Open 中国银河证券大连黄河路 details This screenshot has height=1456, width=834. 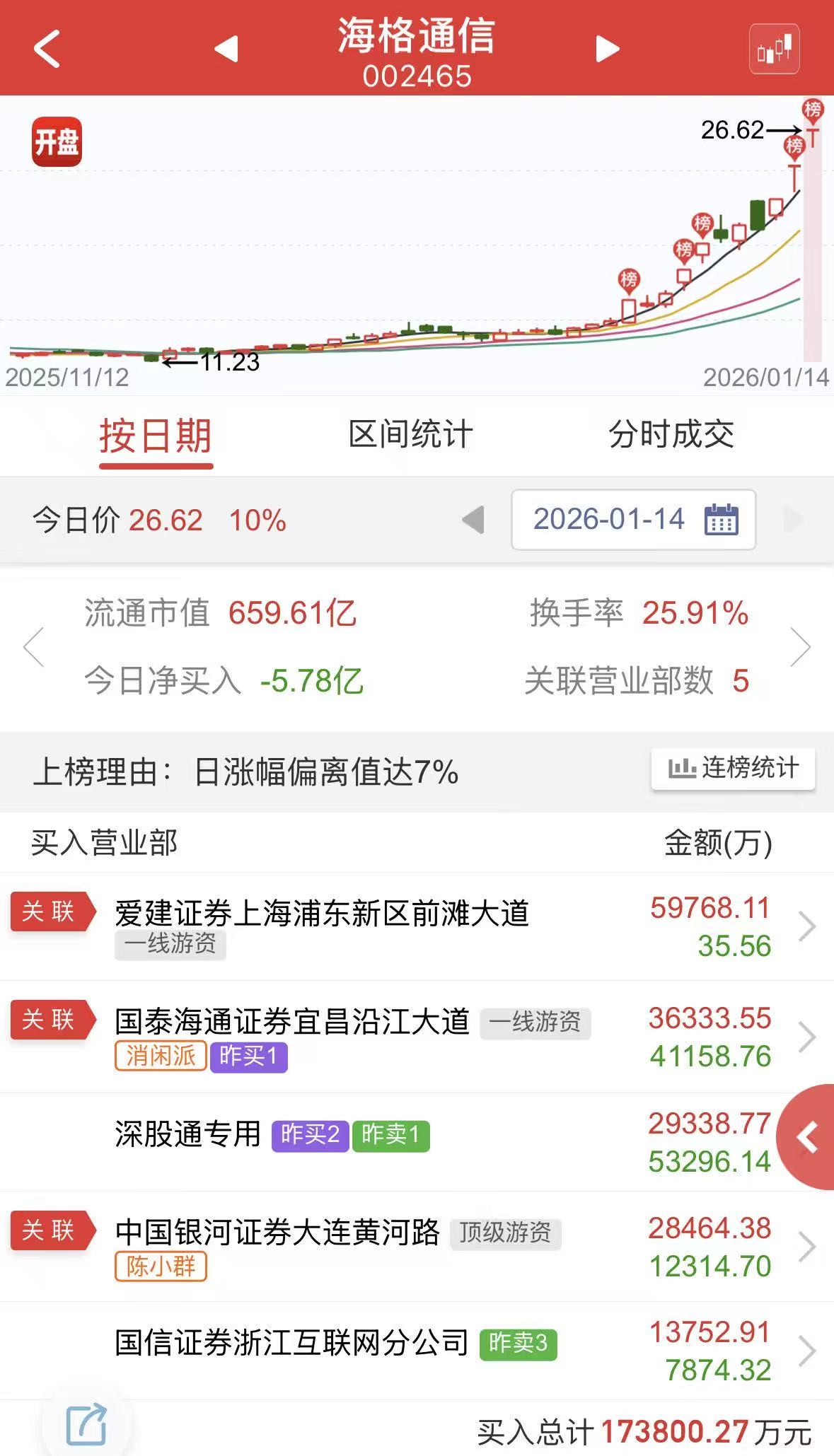(x=277, y=1233)
